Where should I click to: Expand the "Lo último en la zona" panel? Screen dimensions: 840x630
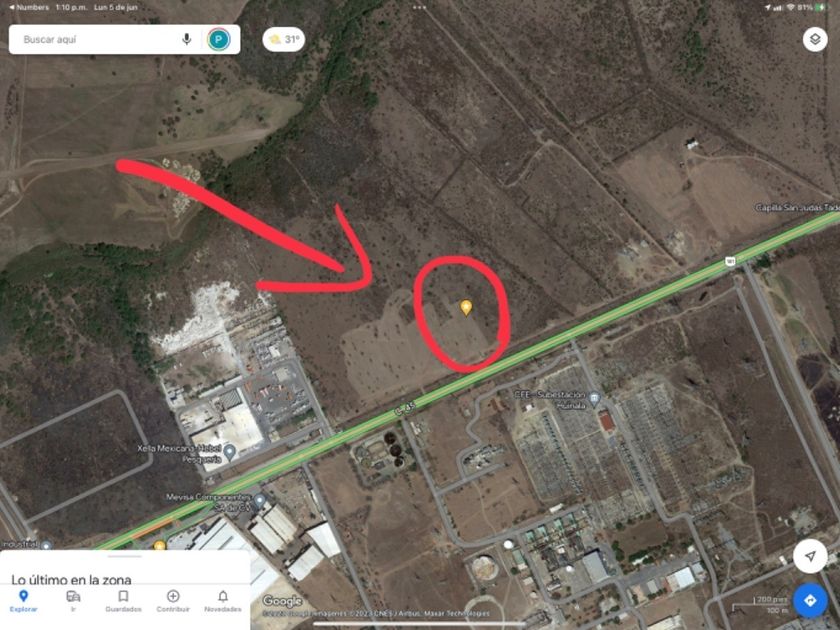(x=124, y=568)
